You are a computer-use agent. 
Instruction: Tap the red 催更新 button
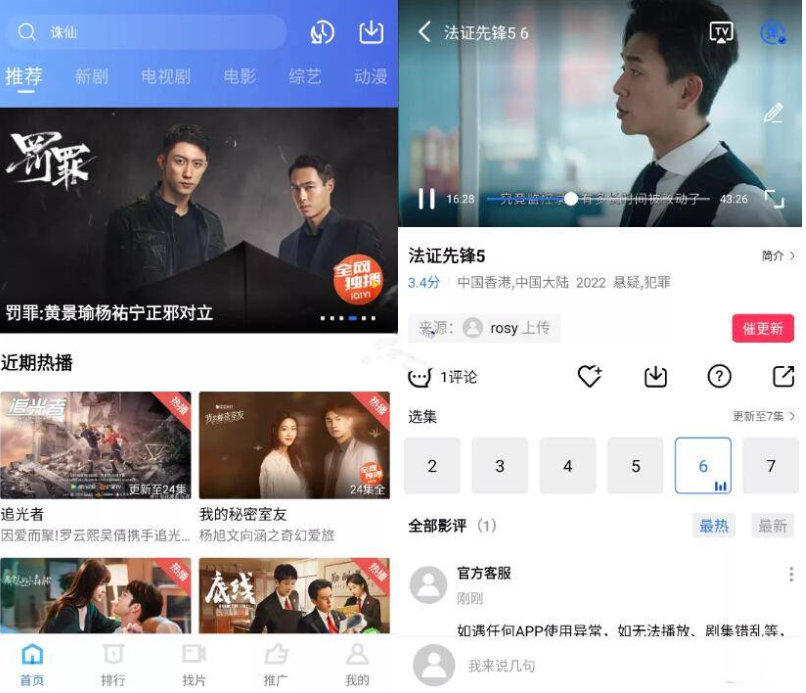(763, 329)
